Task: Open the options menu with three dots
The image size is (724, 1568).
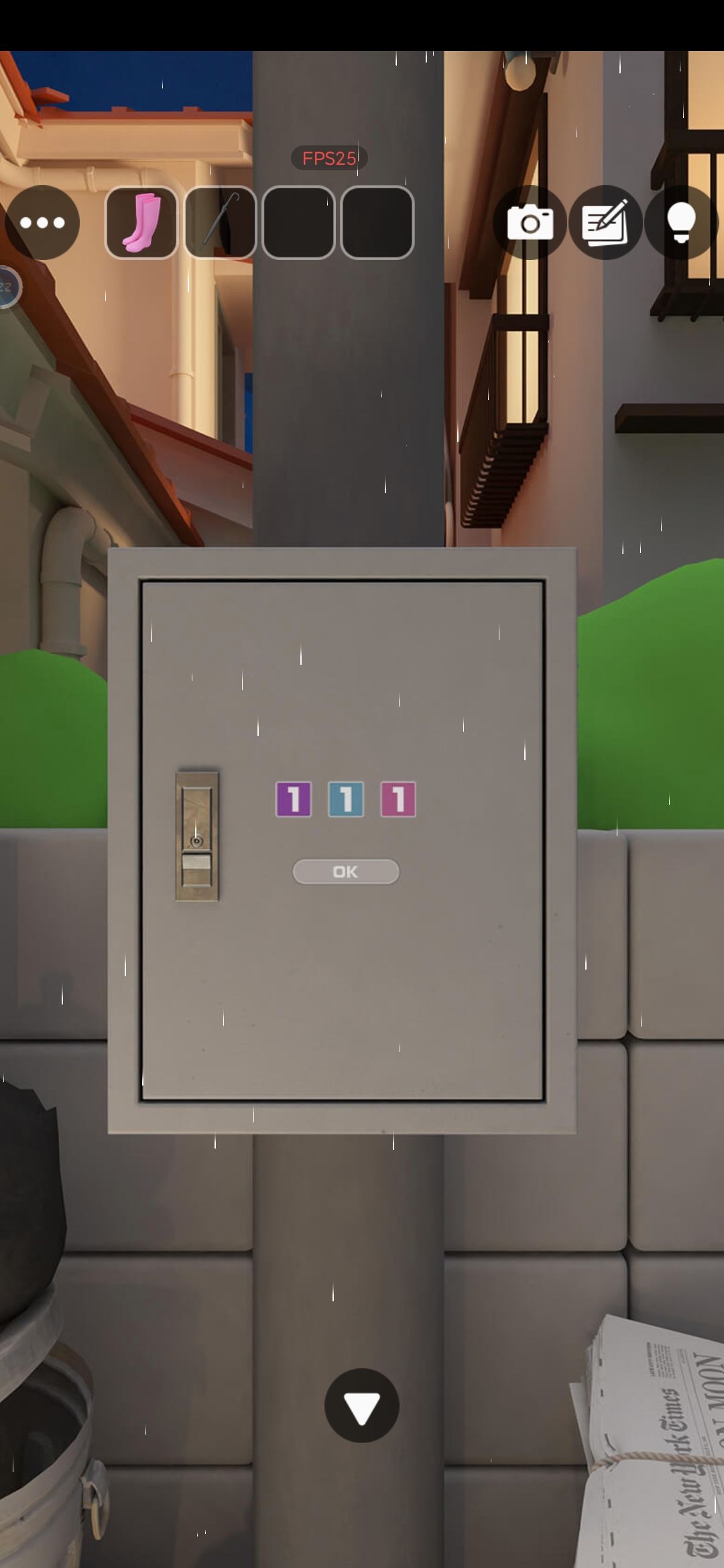Action: (42, 222)
